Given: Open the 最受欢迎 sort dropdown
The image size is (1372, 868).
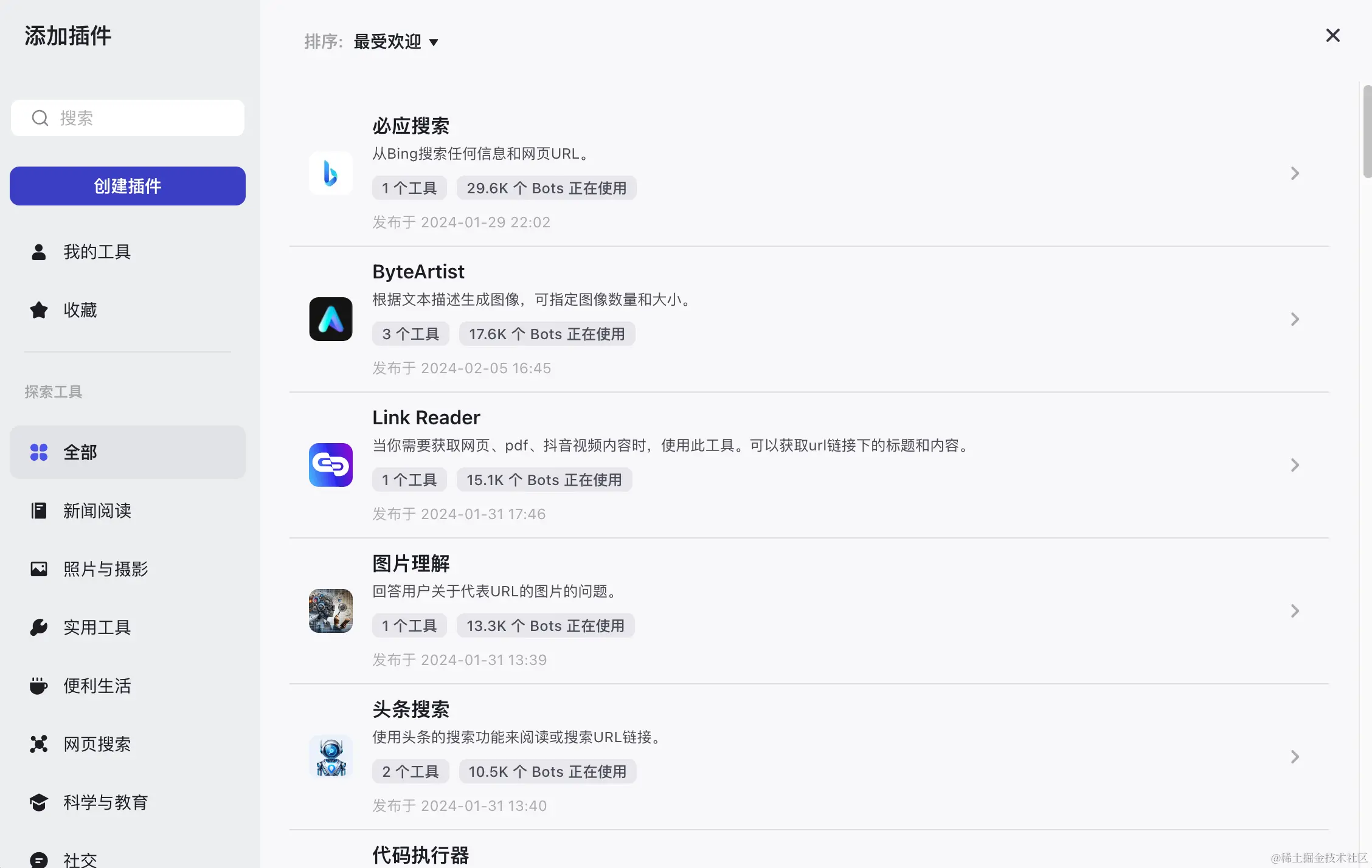Looking at the screenshot, I should (x=395, y=42).
